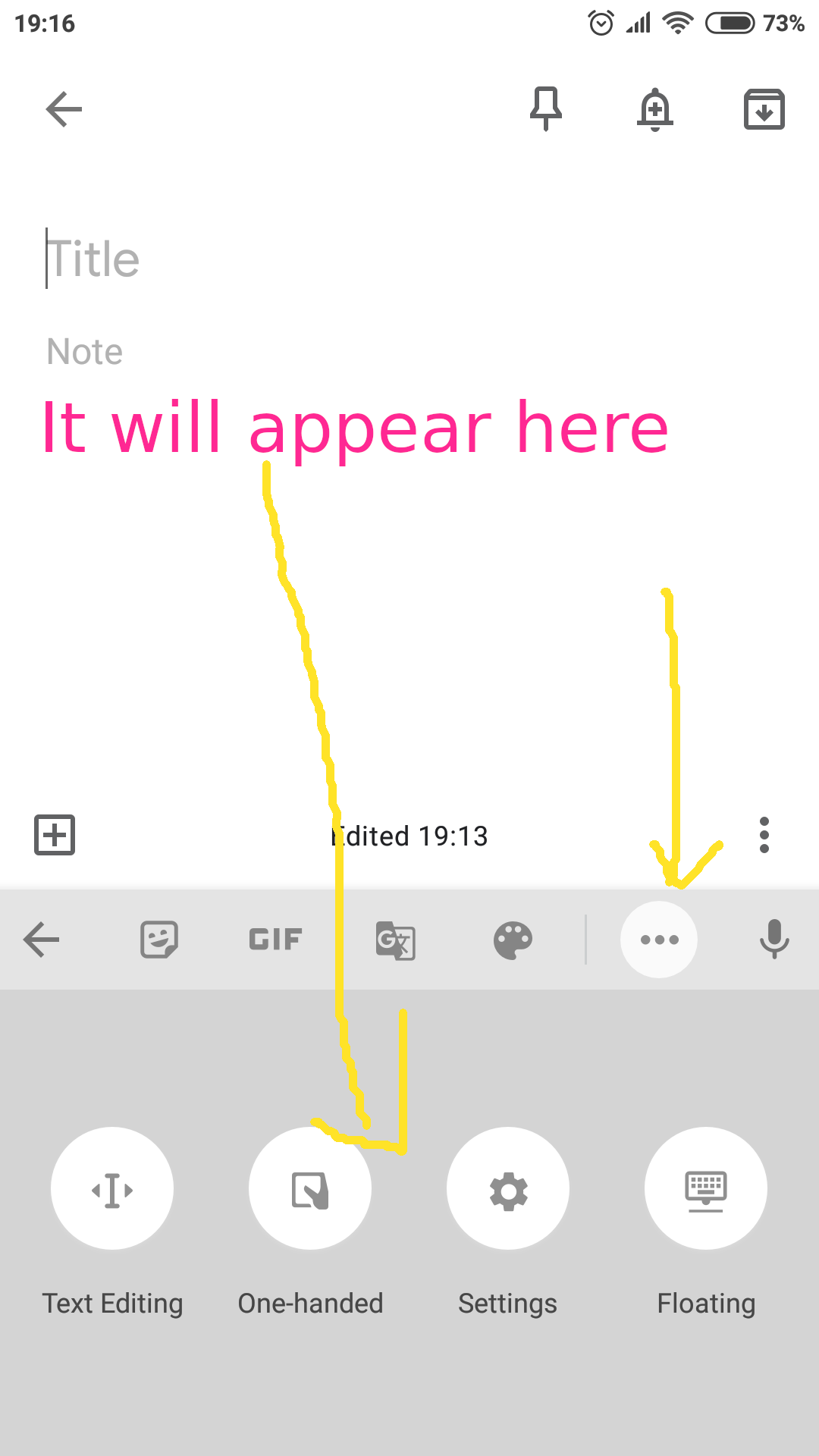
Task: Navigate back to the notes list
Action: (64, 108)
